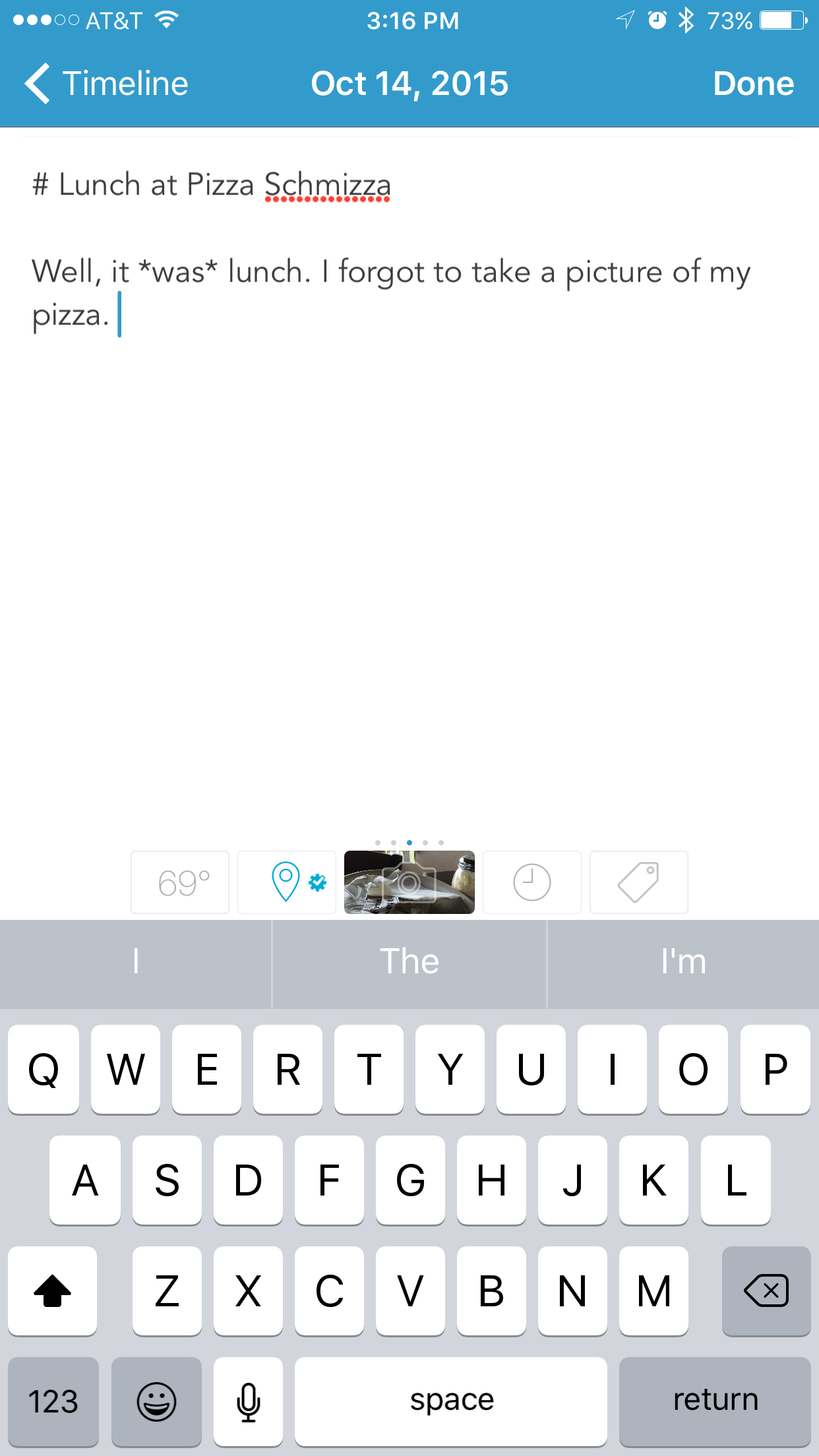Hit the return key
819x1456 pixels.
point(715,1401)
